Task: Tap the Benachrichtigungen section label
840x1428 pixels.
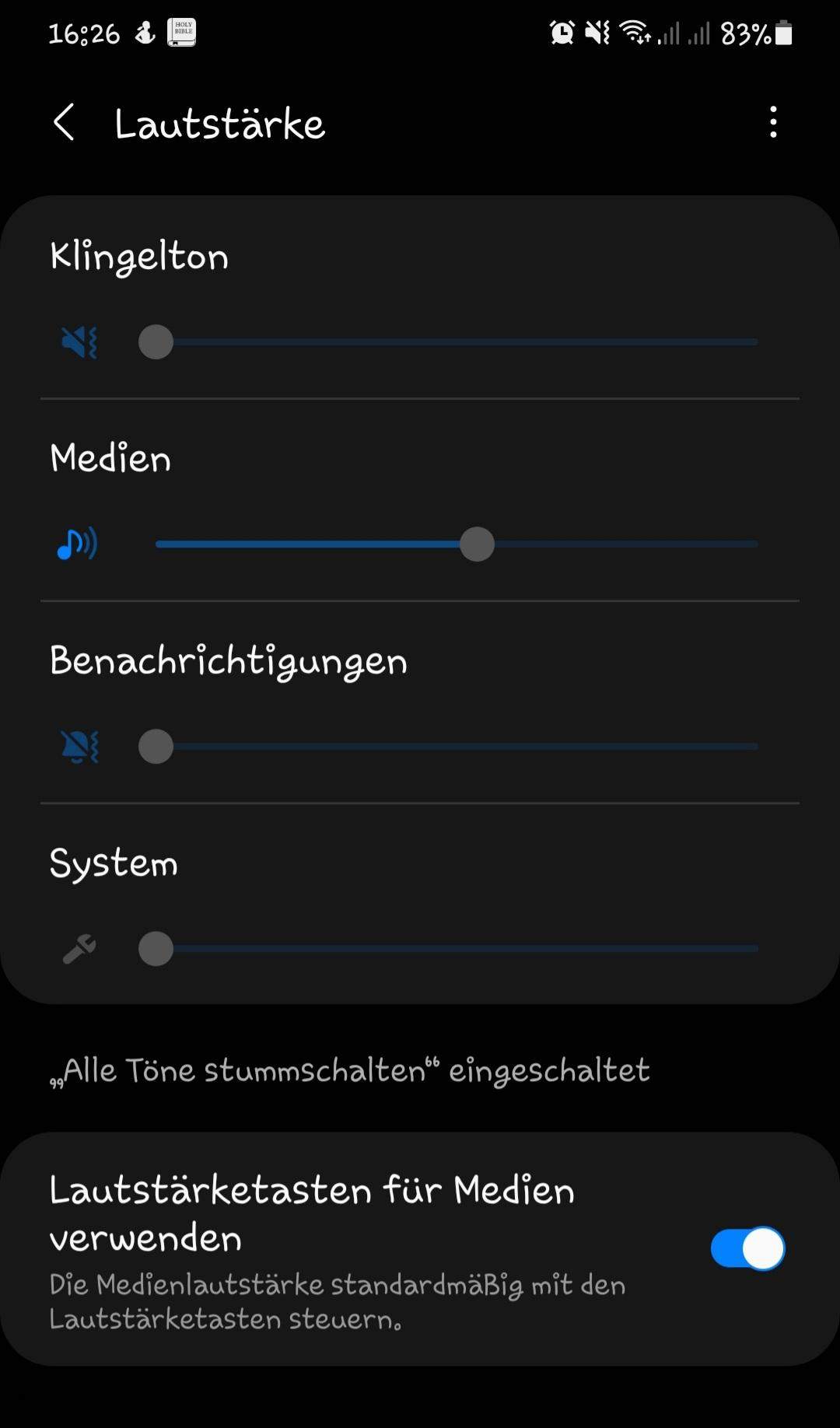Action: 227,660
